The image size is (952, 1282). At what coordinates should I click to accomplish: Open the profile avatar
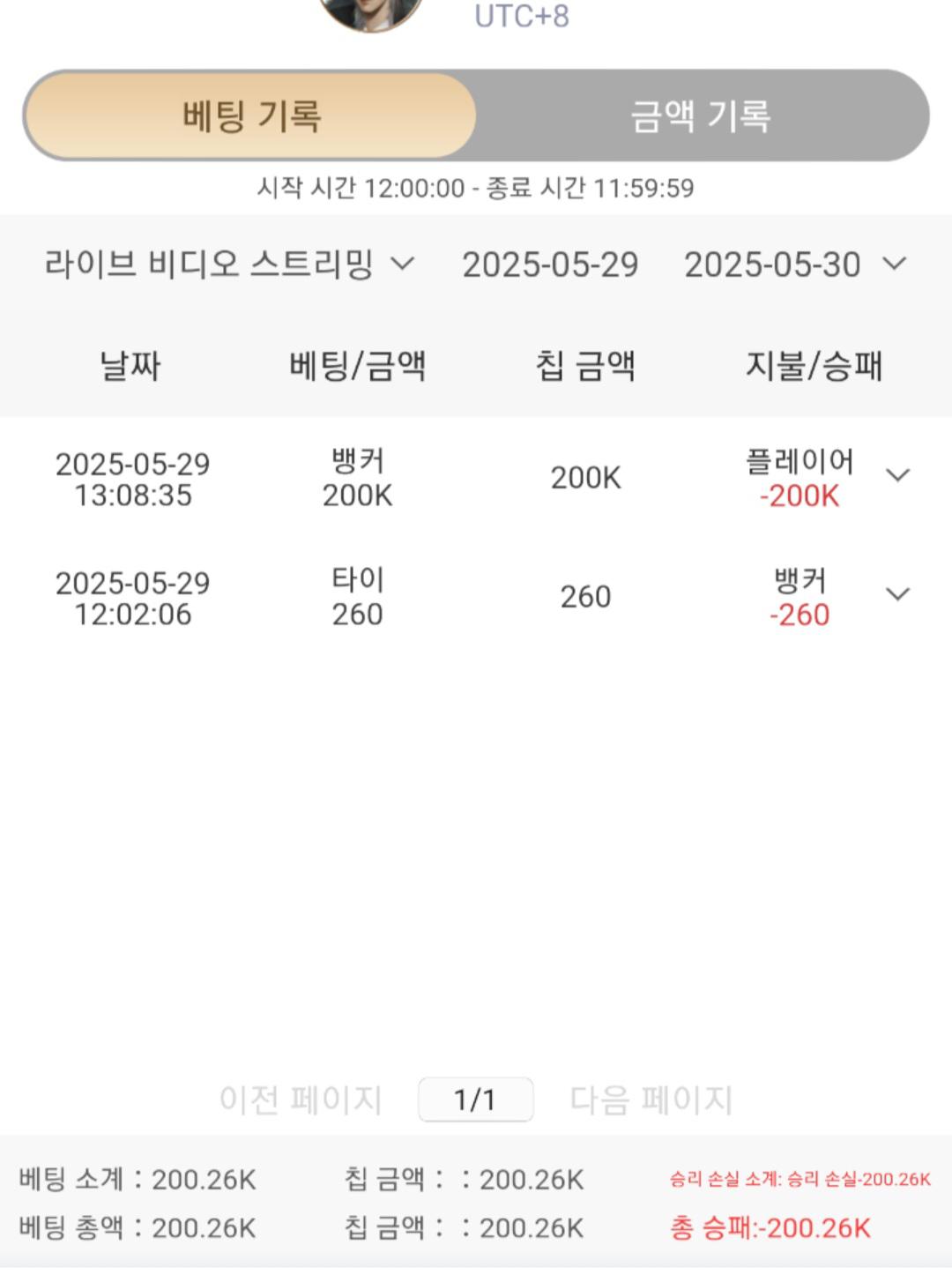(372, 11)
